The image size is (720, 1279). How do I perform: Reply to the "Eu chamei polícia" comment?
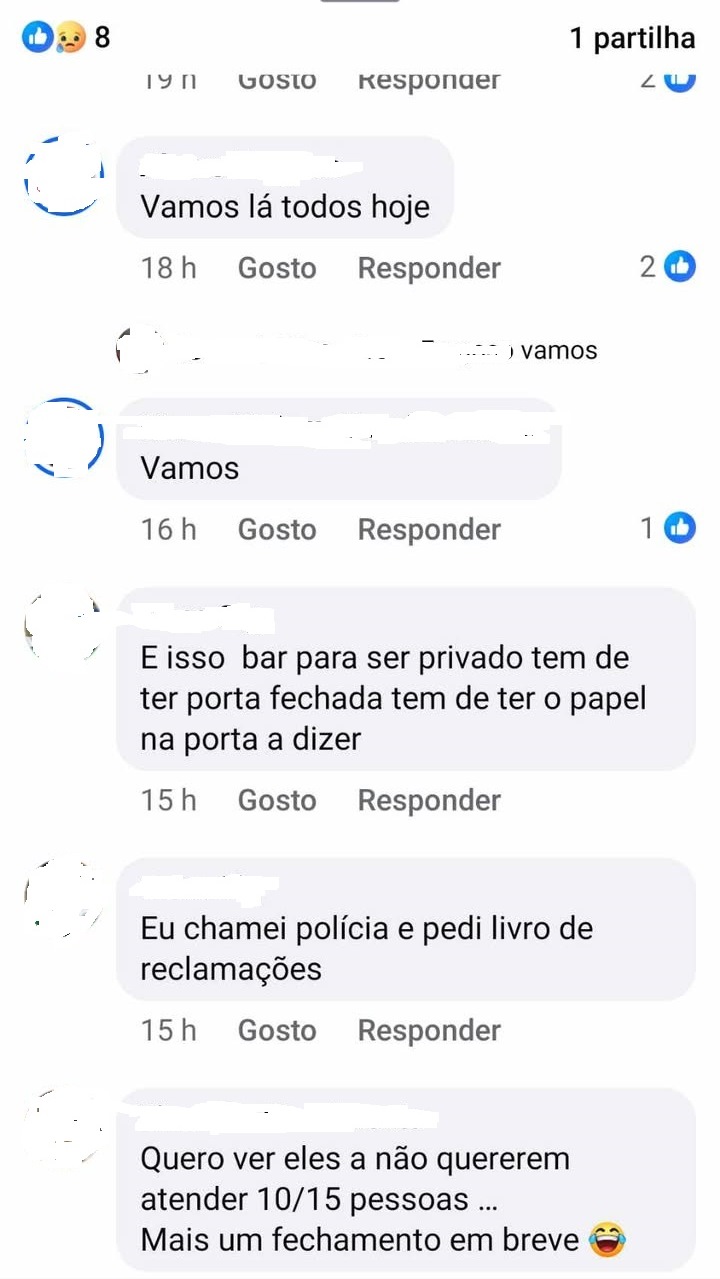coord(429,1030)
